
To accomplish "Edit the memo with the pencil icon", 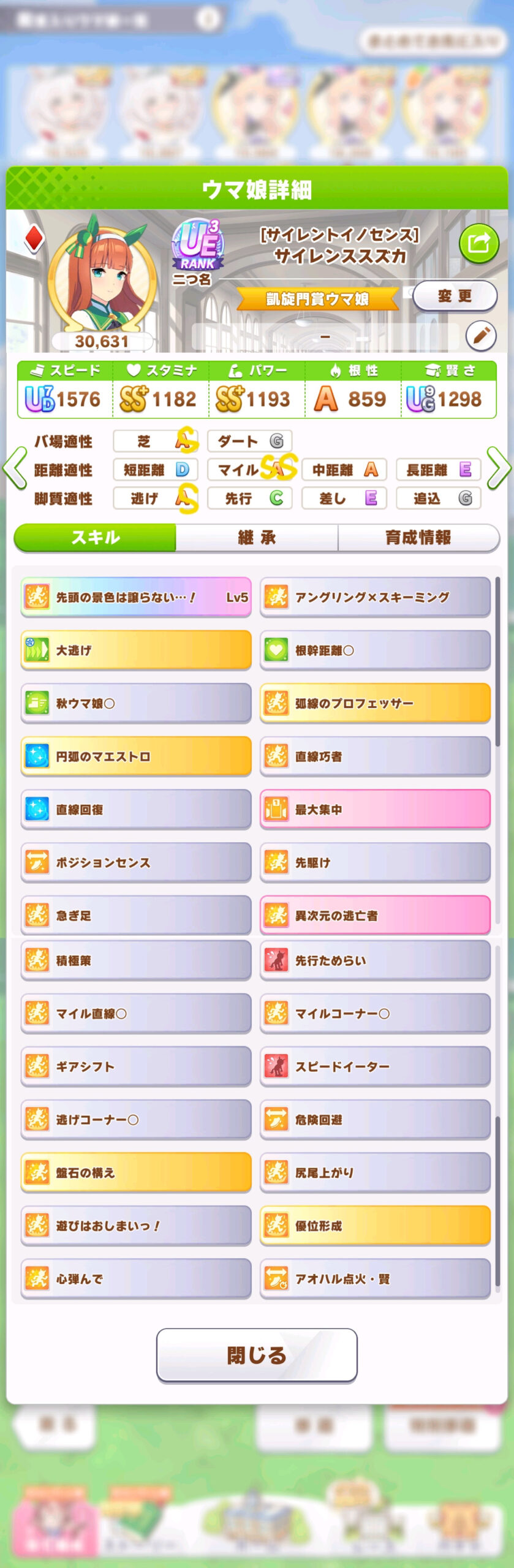I will pos(481,336).
